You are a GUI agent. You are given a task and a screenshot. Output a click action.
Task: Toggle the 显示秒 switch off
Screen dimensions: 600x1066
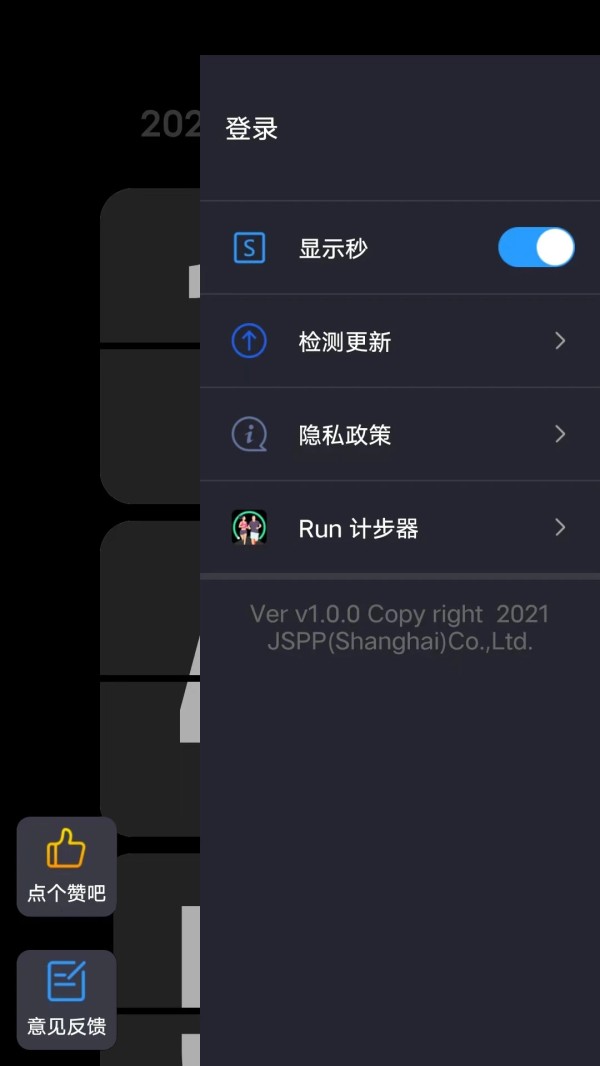pyautogui.click(x=536, y=248)
